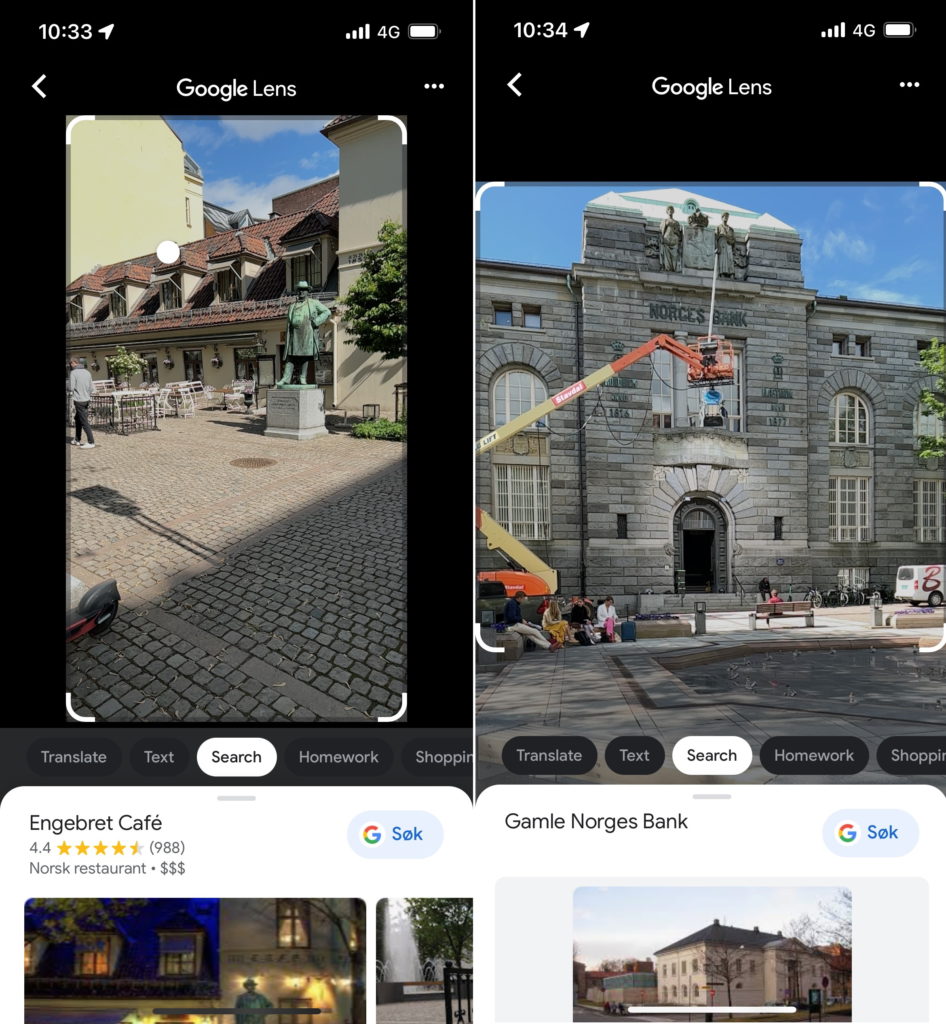This screenshot has height=1024, width=946.
Task: Tap the white focus dot on the café photo
Action: pyautogui.click(x=166, y=253)
